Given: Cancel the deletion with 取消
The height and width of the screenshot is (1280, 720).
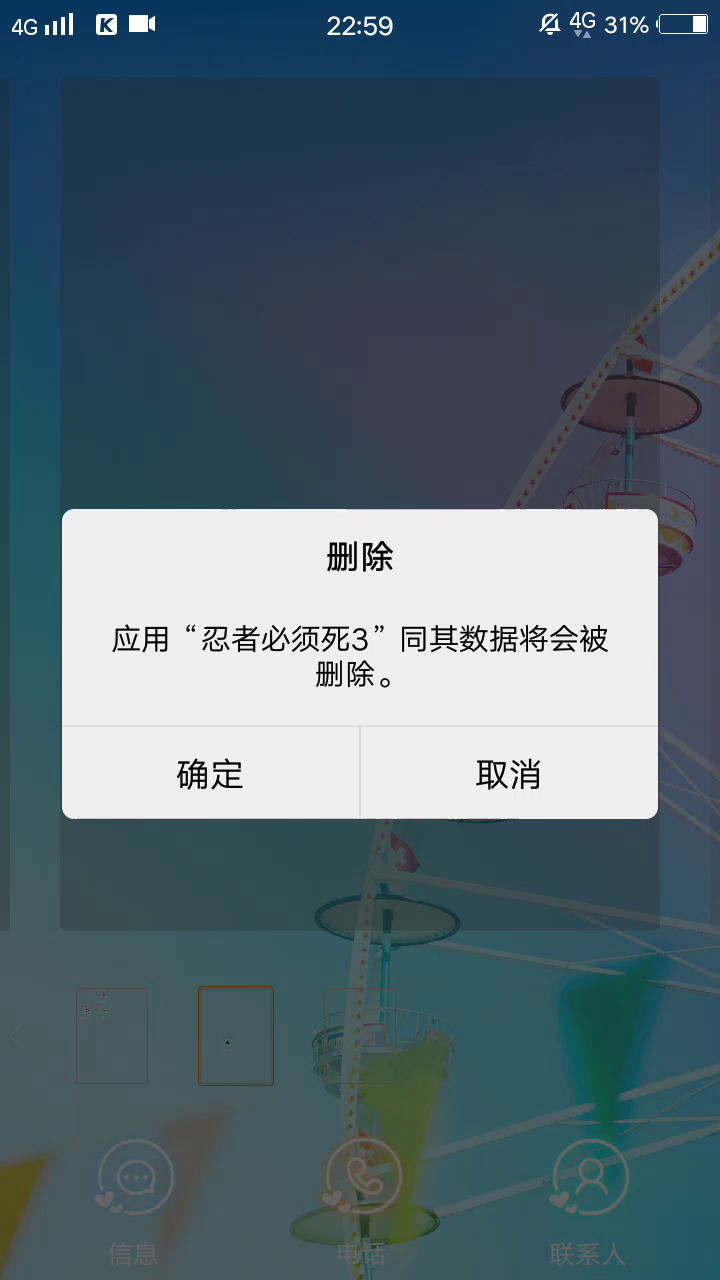Looking at the screenshot, I should [x=509, y=773].
